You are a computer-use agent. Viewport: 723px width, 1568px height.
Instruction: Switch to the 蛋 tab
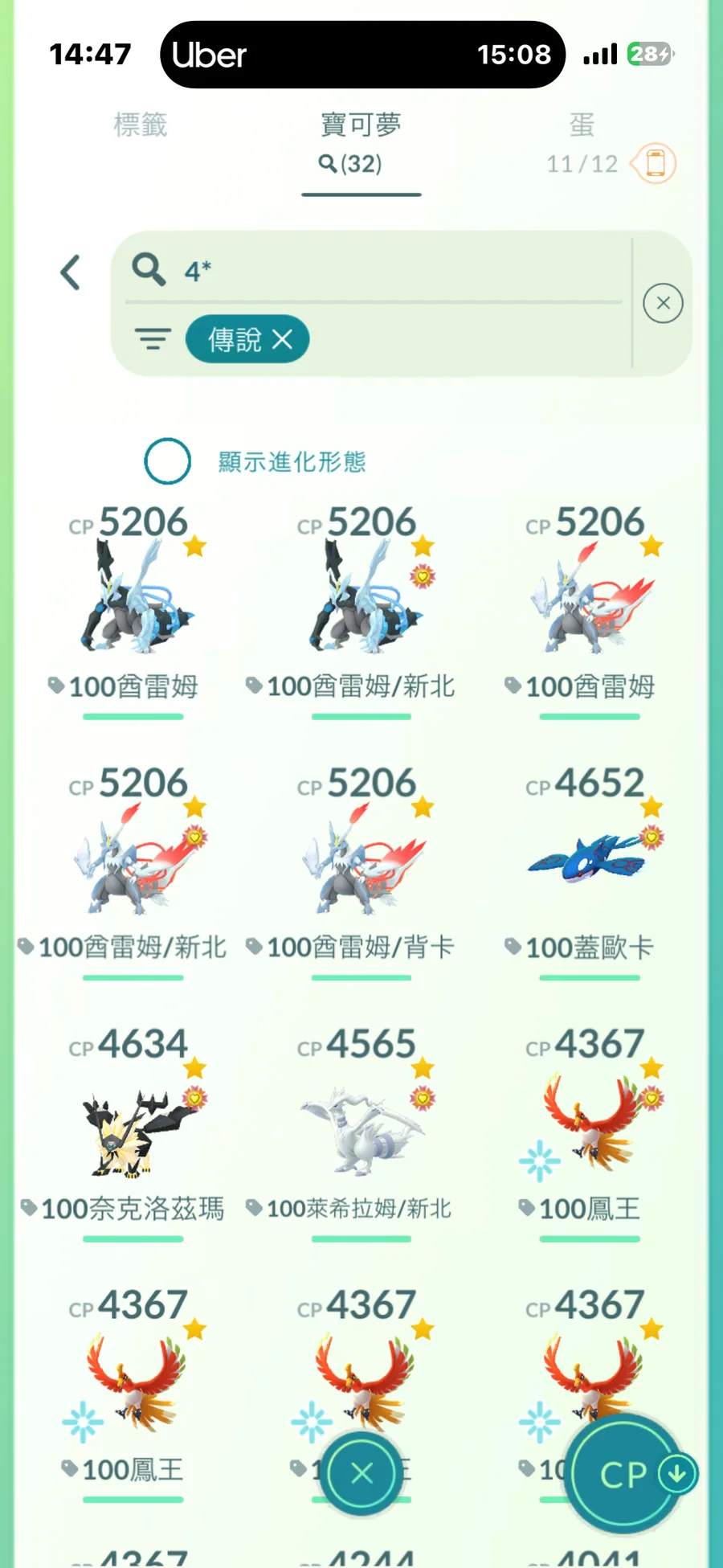tap(582, 125)
